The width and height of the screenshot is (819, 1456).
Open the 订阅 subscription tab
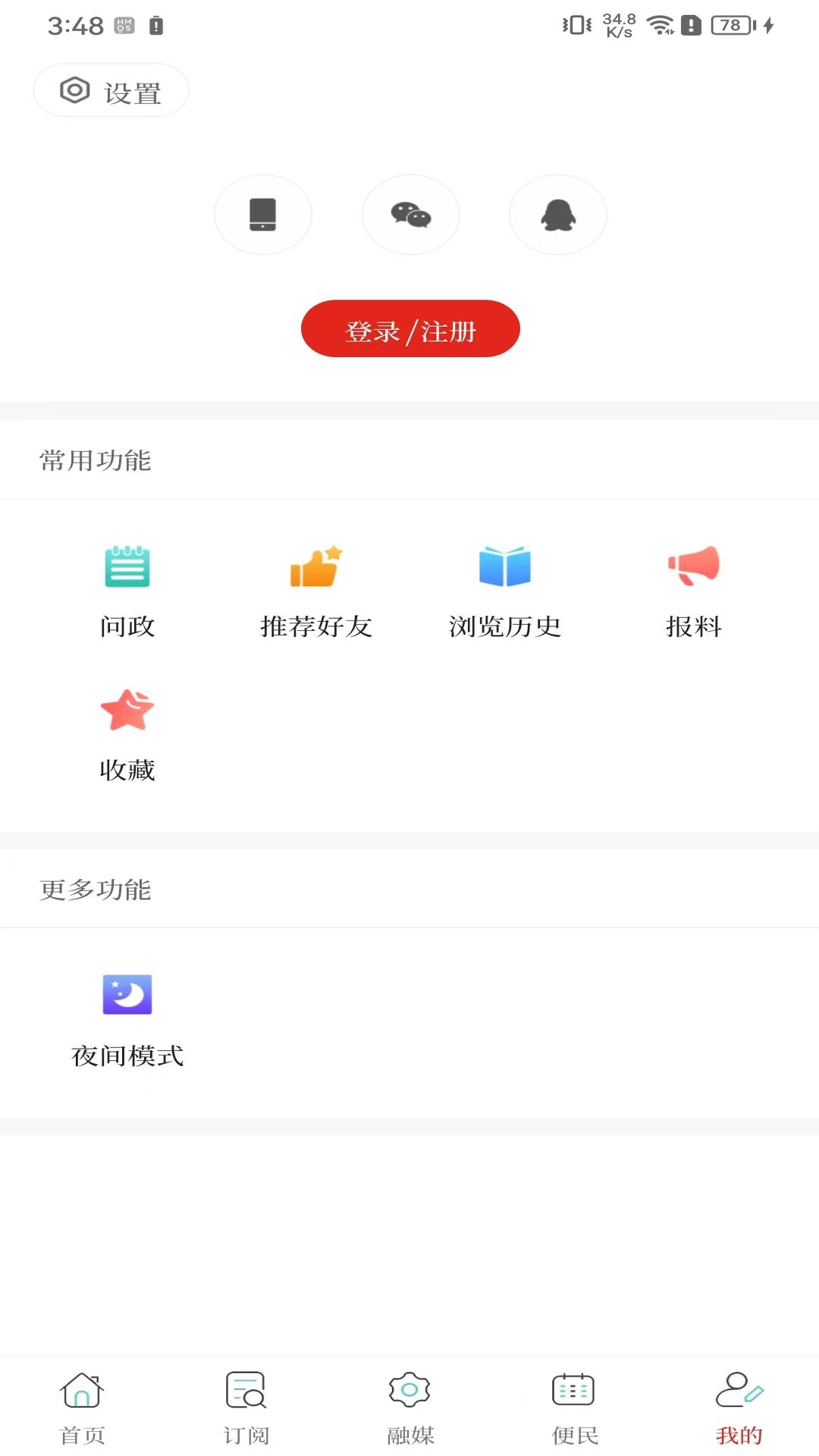pyautogui.click(x=244, y=1407)
